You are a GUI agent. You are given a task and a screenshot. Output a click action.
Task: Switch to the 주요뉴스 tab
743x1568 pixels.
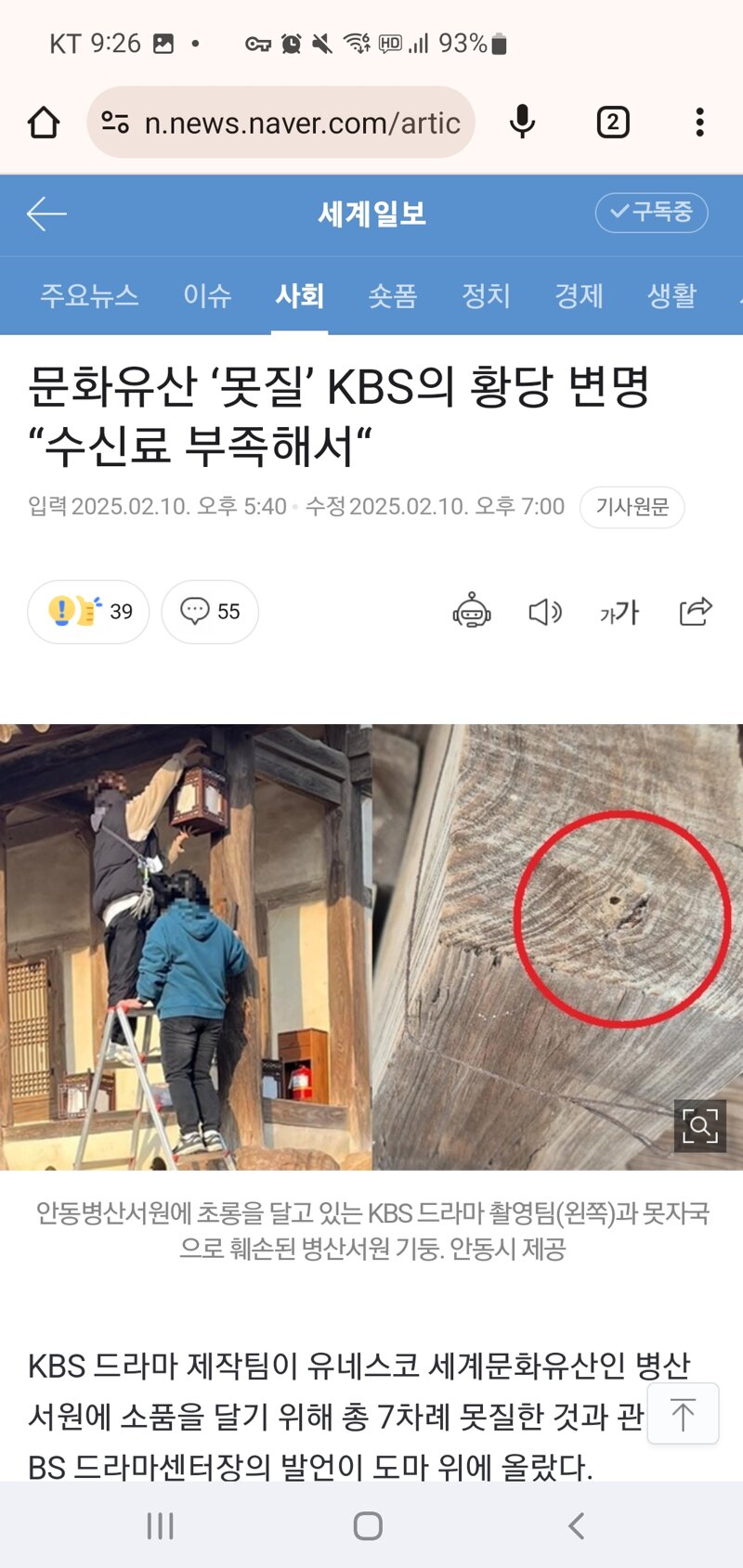(x=89, y=295)
